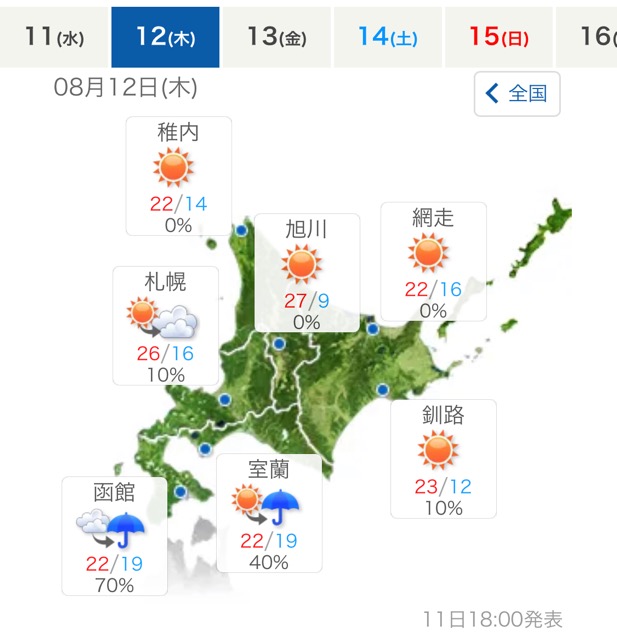Viewport: 617px width, 640px height.
Task: Select the 13(金) date tab
Action: pos(275,37)
